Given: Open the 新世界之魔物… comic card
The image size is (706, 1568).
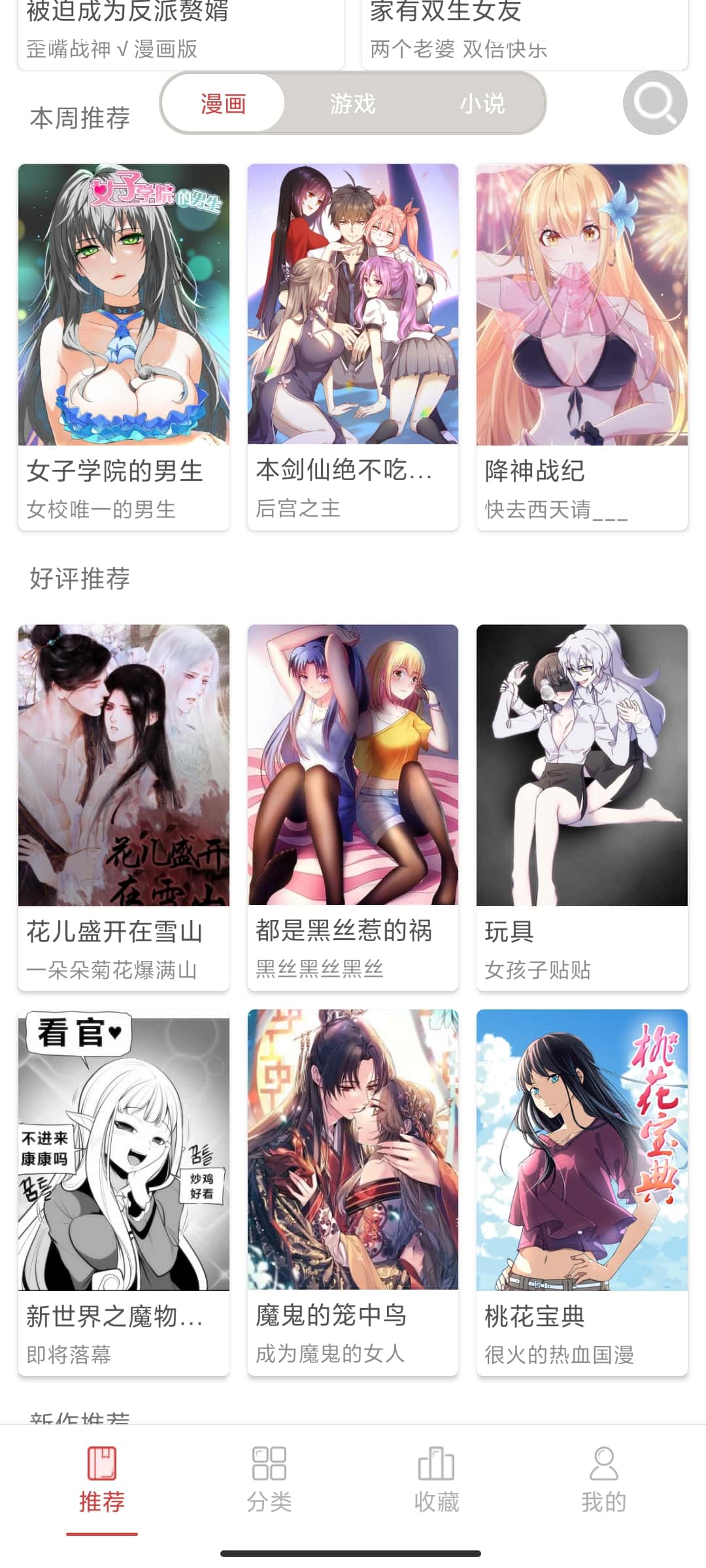Looking at the screenshot, I should coord(124,1192).
